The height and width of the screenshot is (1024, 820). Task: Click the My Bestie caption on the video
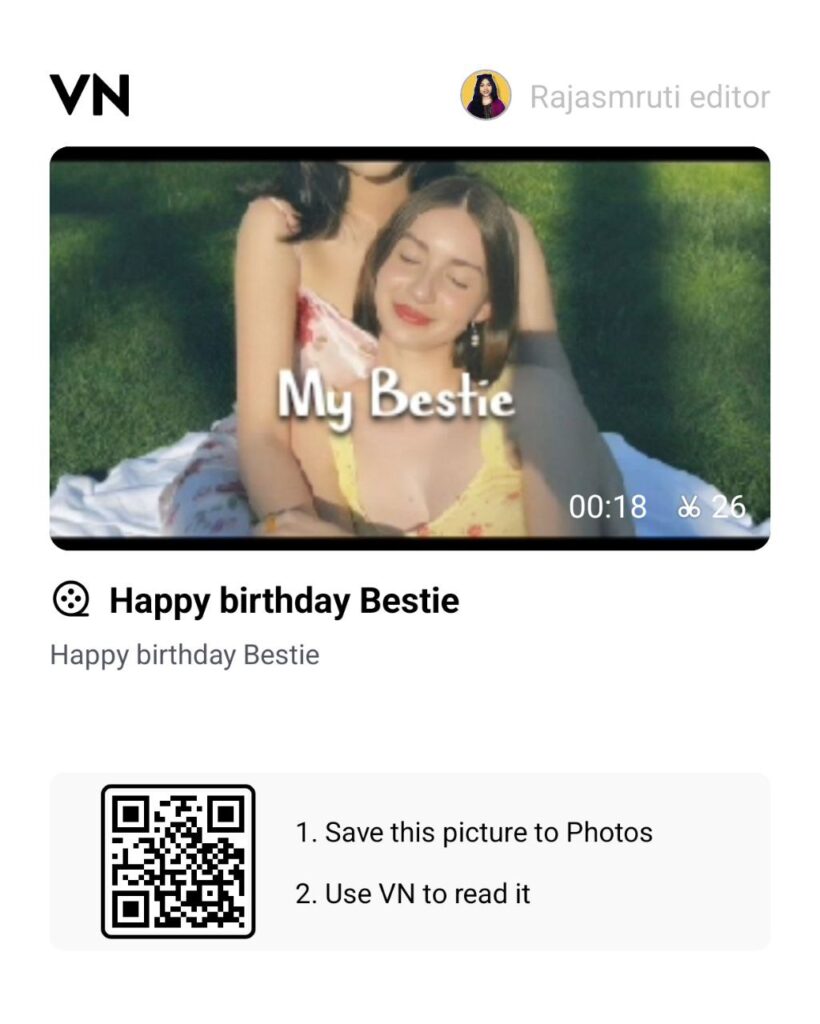(397, 396)
